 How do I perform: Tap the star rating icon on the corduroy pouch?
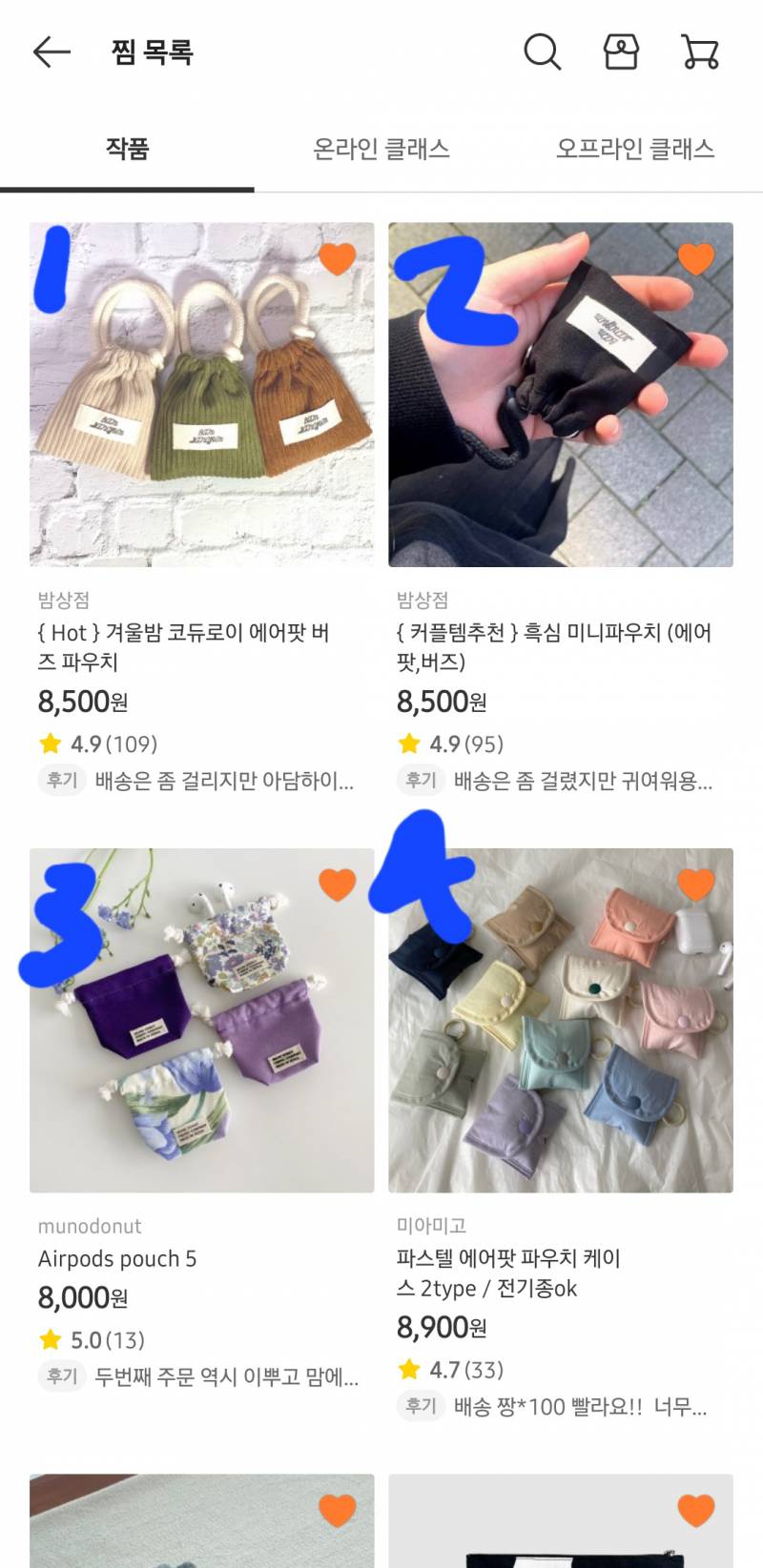point(49,743)
